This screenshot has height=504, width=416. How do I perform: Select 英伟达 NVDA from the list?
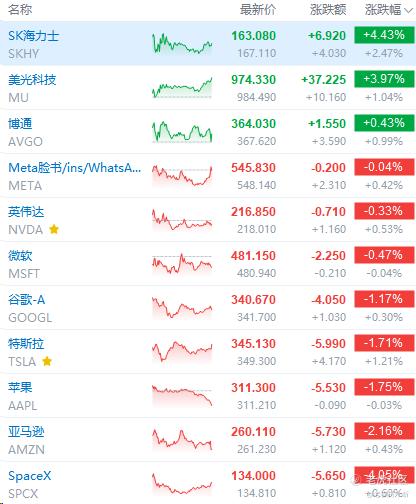(208, 220)
